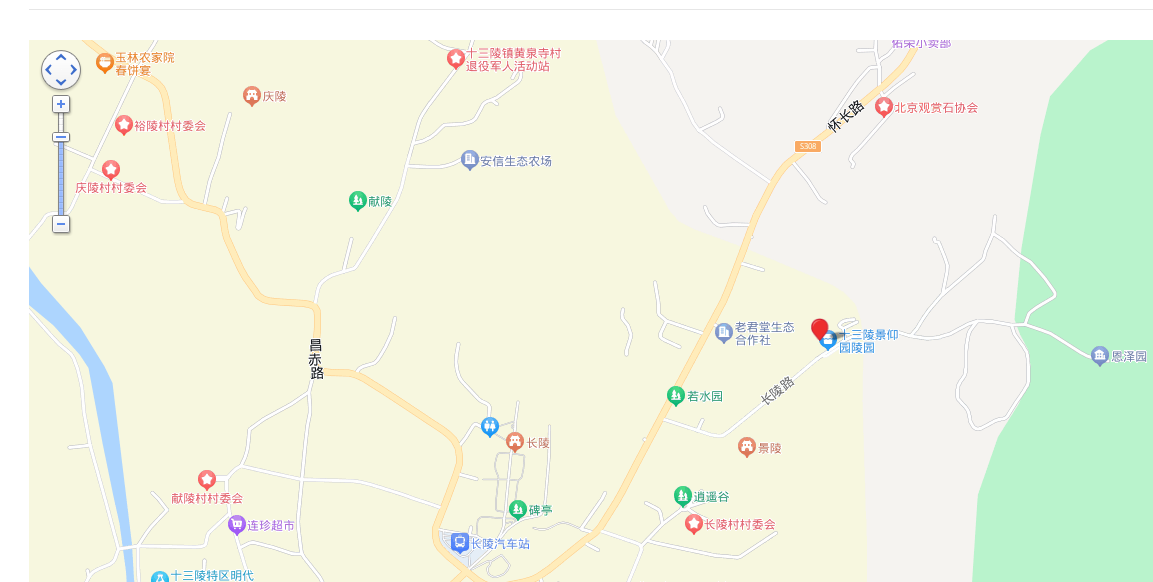Image resolution: width=1153 pixels, height=582 pixels.
Task: Open the 北京观赏石协会 marker
Action: (883, 106)
